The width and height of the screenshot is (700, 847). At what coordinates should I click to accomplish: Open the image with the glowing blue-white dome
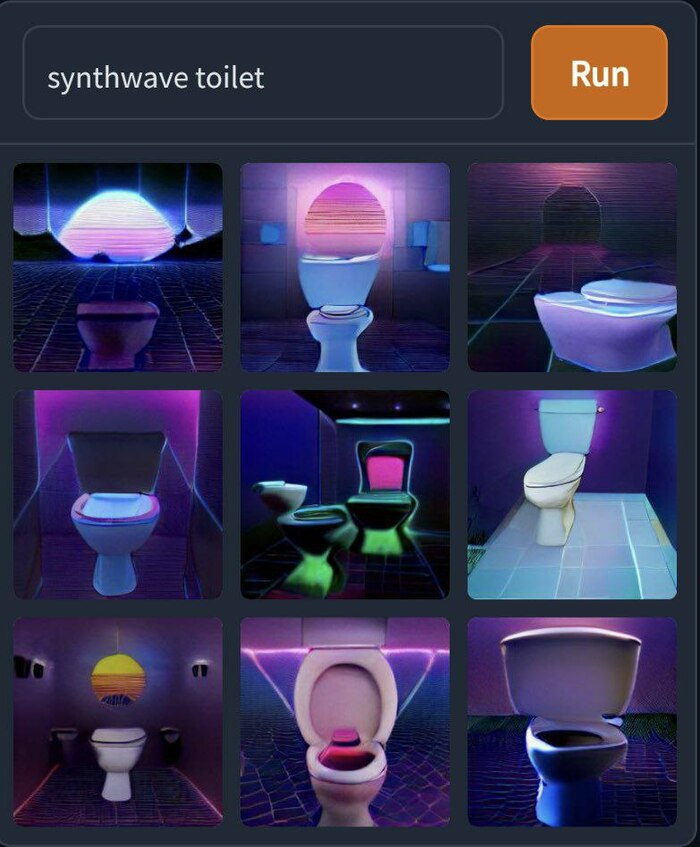[118, 267]
